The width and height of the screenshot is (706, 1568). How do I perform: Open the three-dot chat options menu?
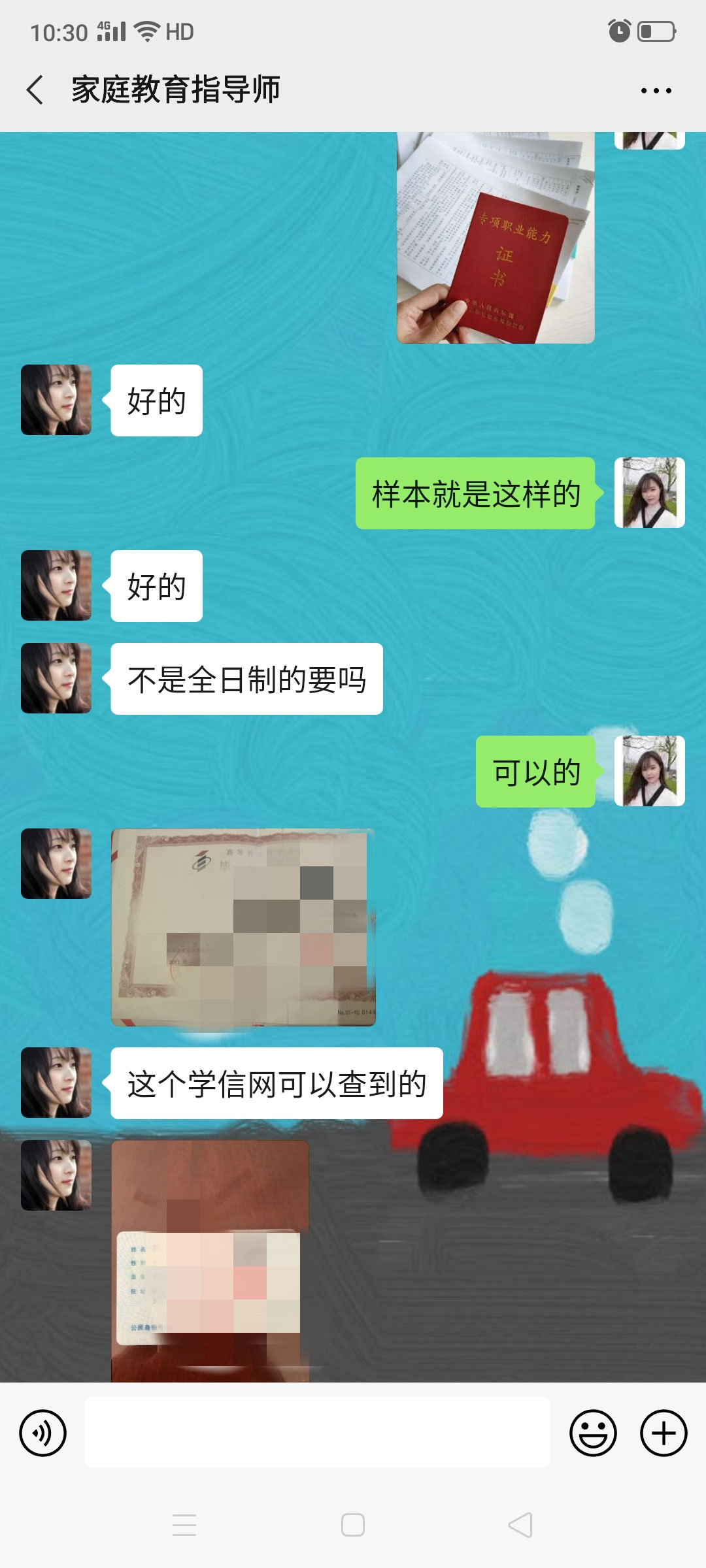[656, 91]
